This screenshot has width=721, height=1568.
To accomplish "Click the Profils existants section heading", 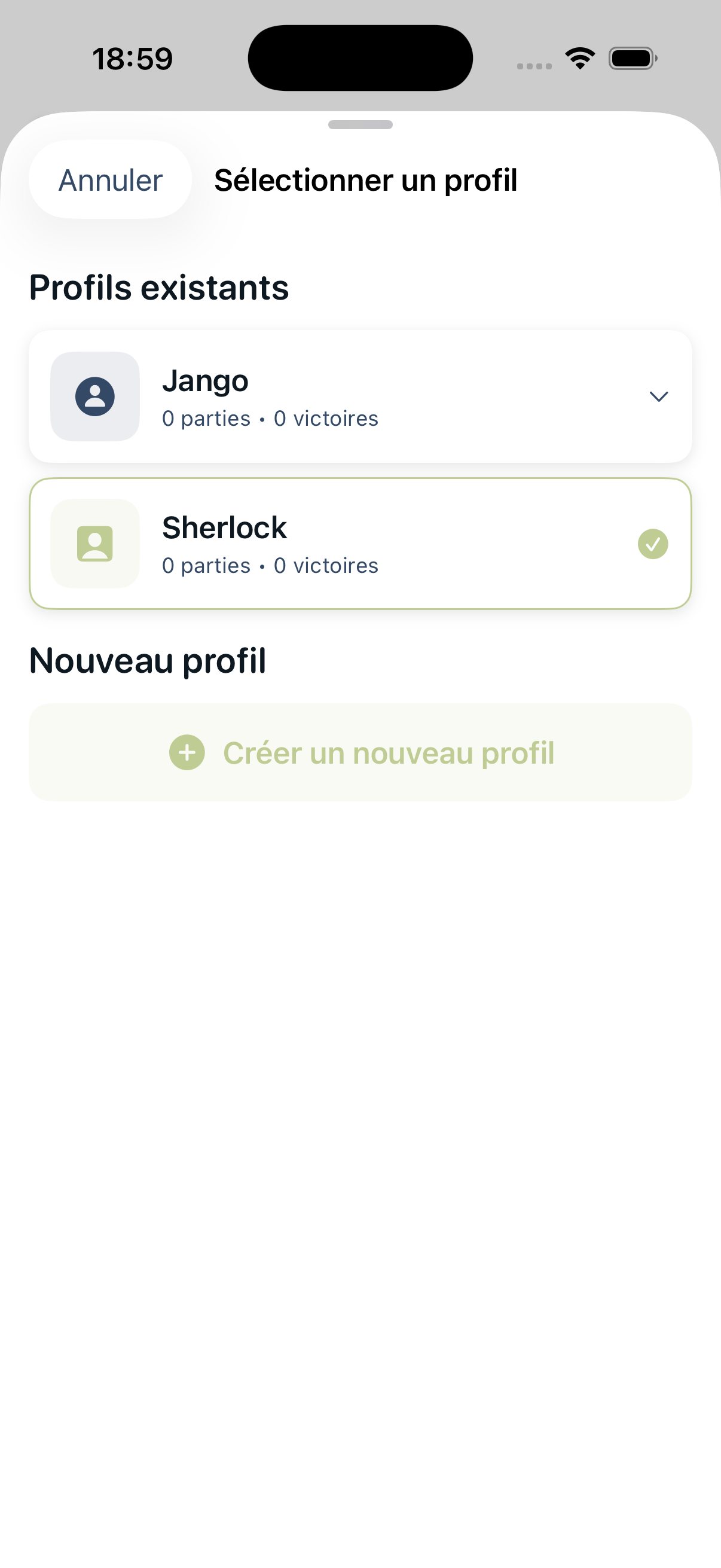I will [159, 287].
